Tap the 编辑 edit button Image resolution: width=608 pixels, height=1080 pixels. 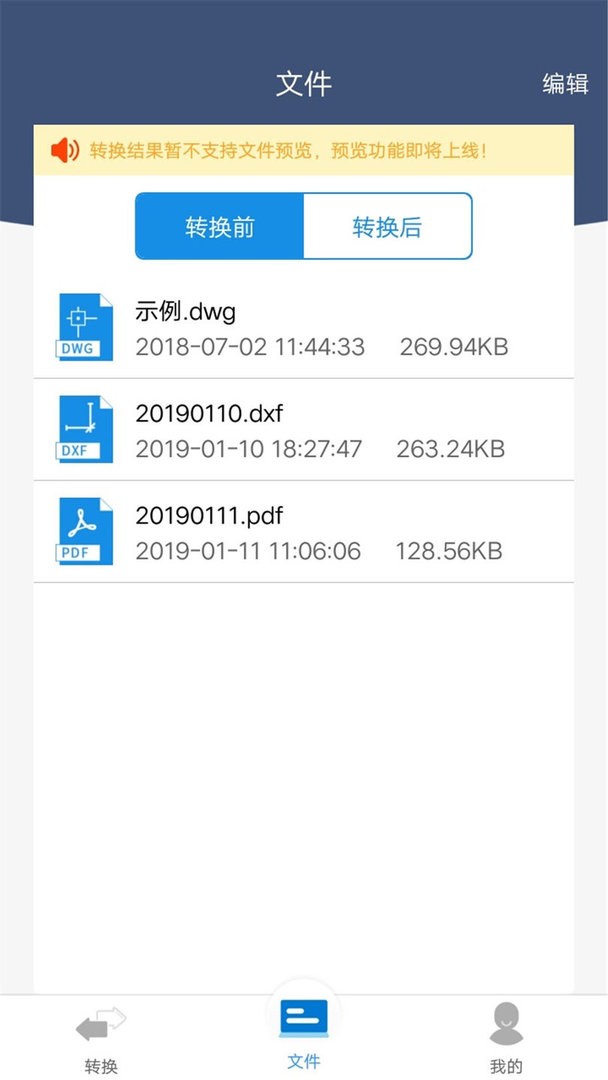[x=565, y=84]
